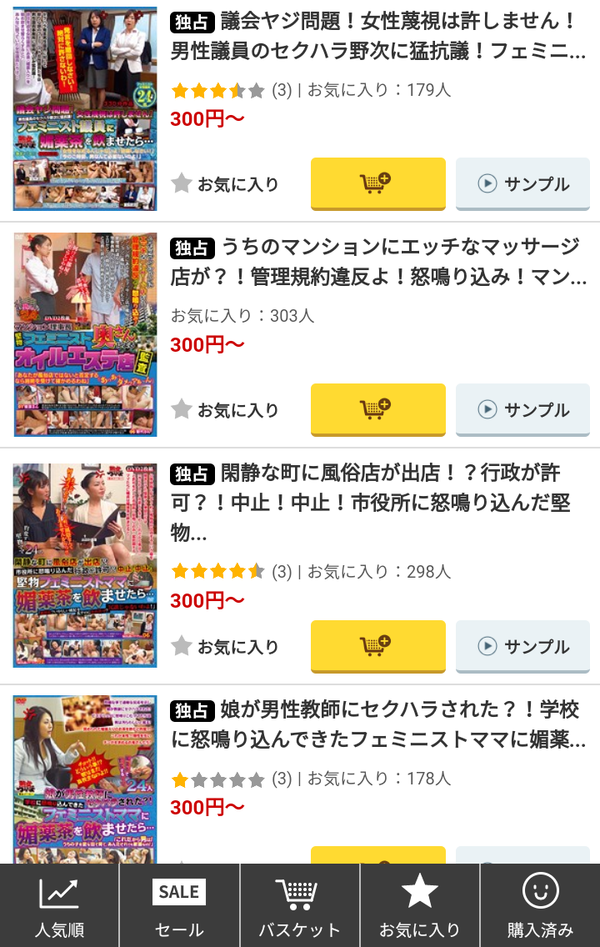Open the うちのマンション product listing

pyautogui.click(x=378, y=261)
